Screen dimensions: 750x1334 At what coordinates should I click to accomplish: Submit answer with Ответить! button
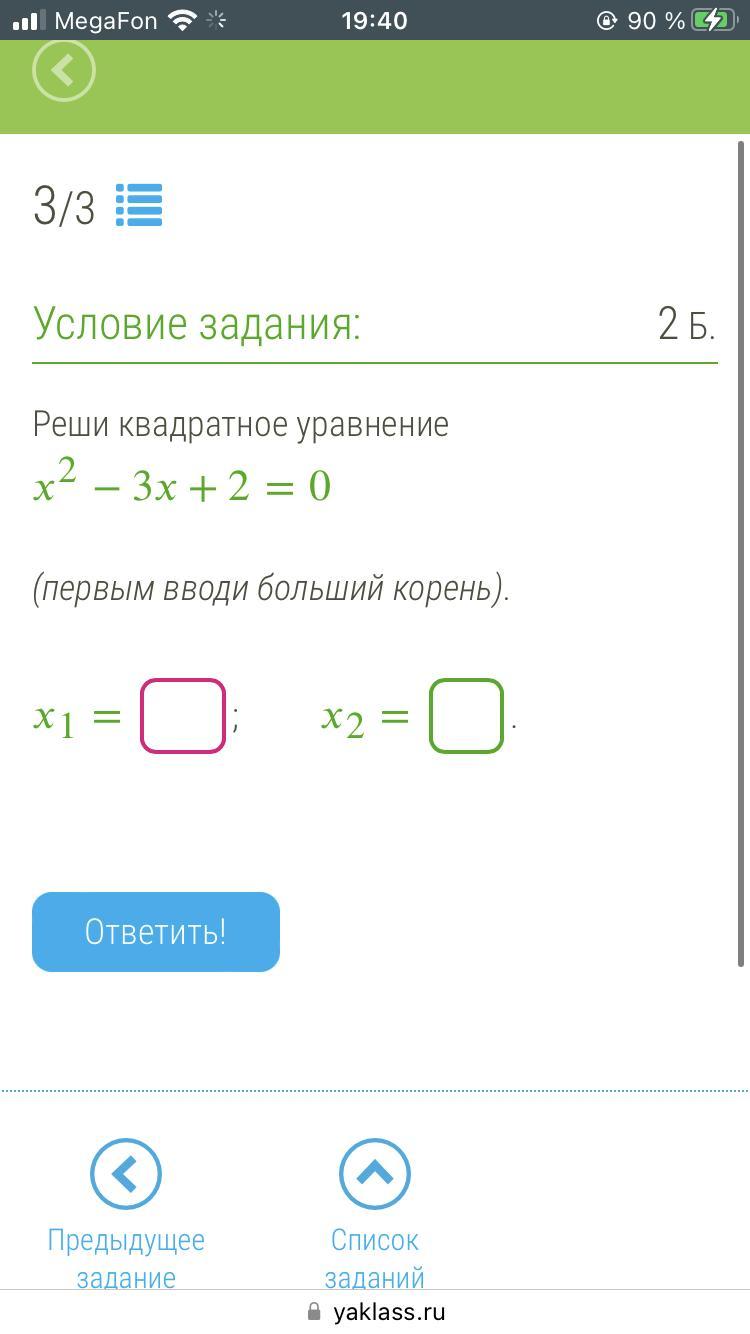click(x=156, y=932)
